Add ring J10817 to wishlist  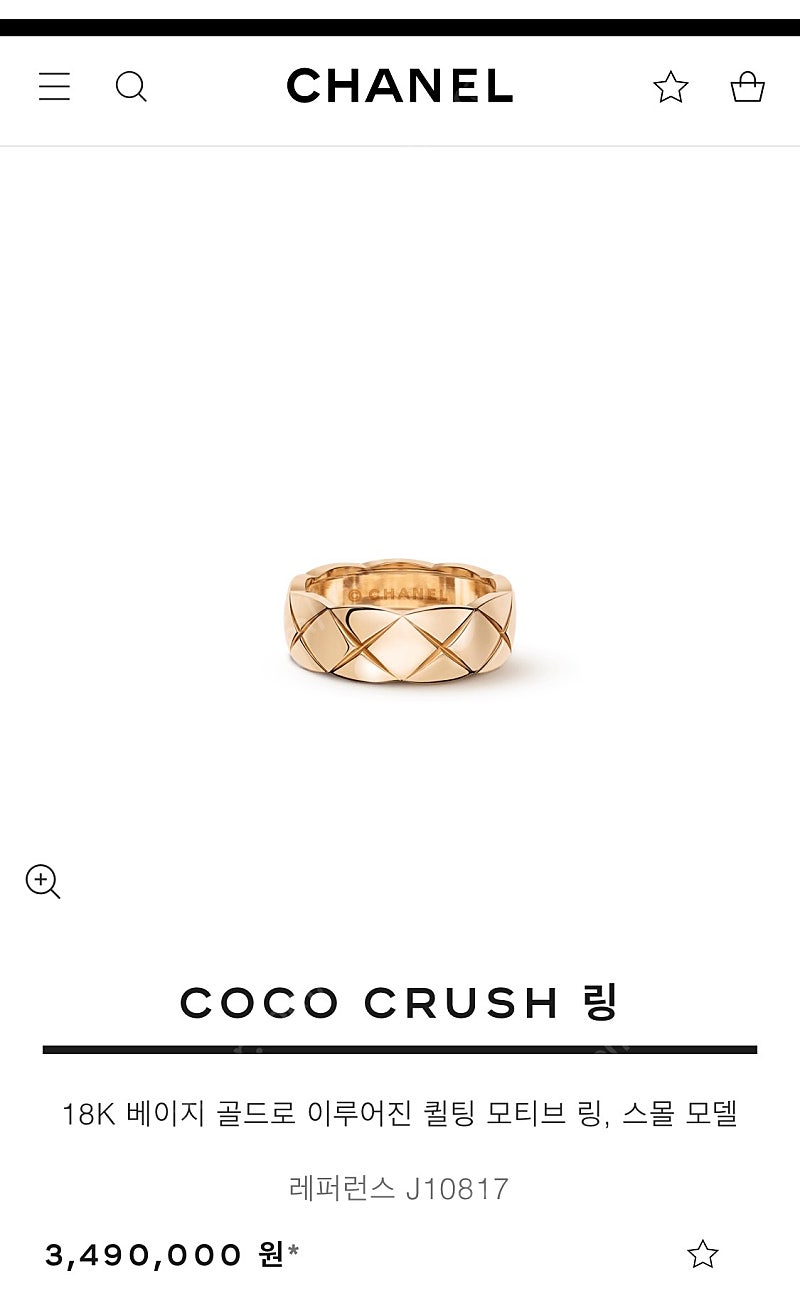point(702,1254)
